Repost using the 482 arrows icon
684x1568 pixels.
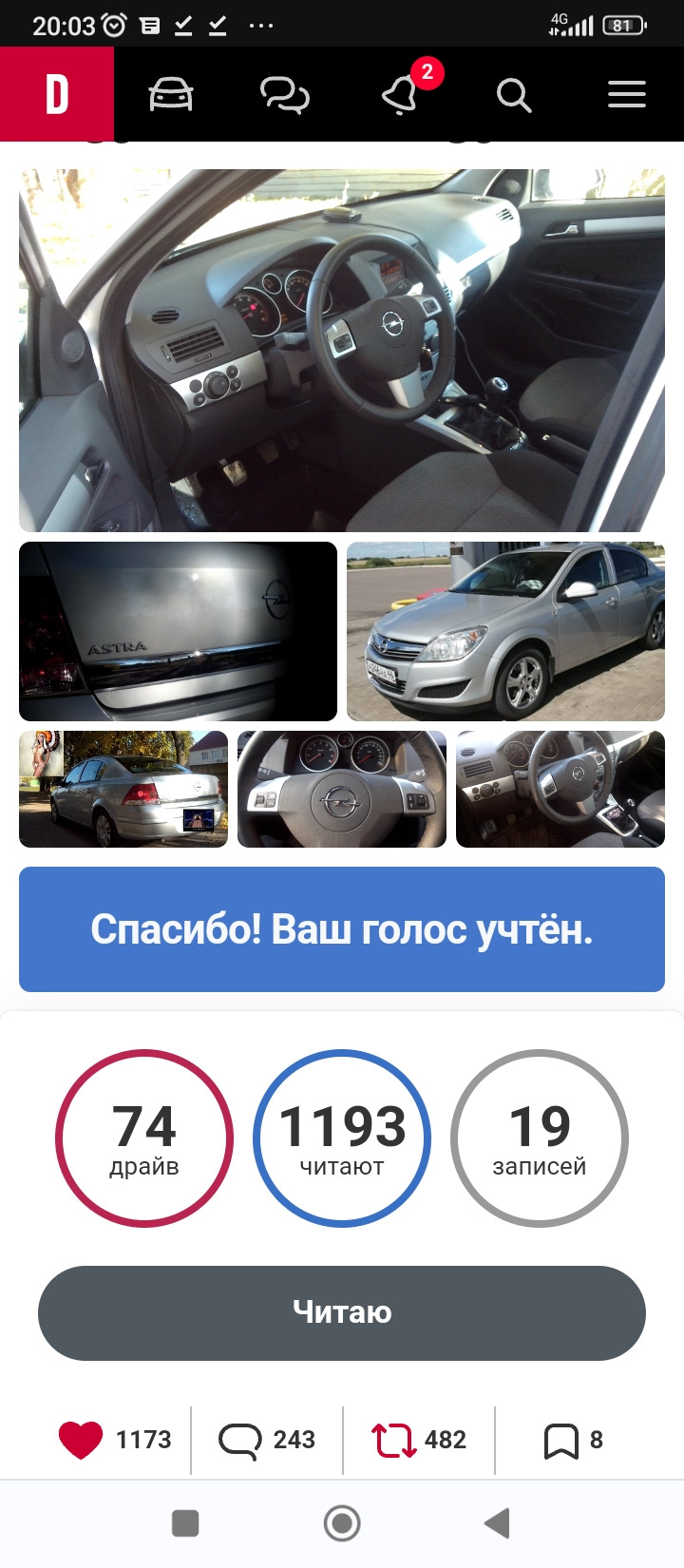394,1440
